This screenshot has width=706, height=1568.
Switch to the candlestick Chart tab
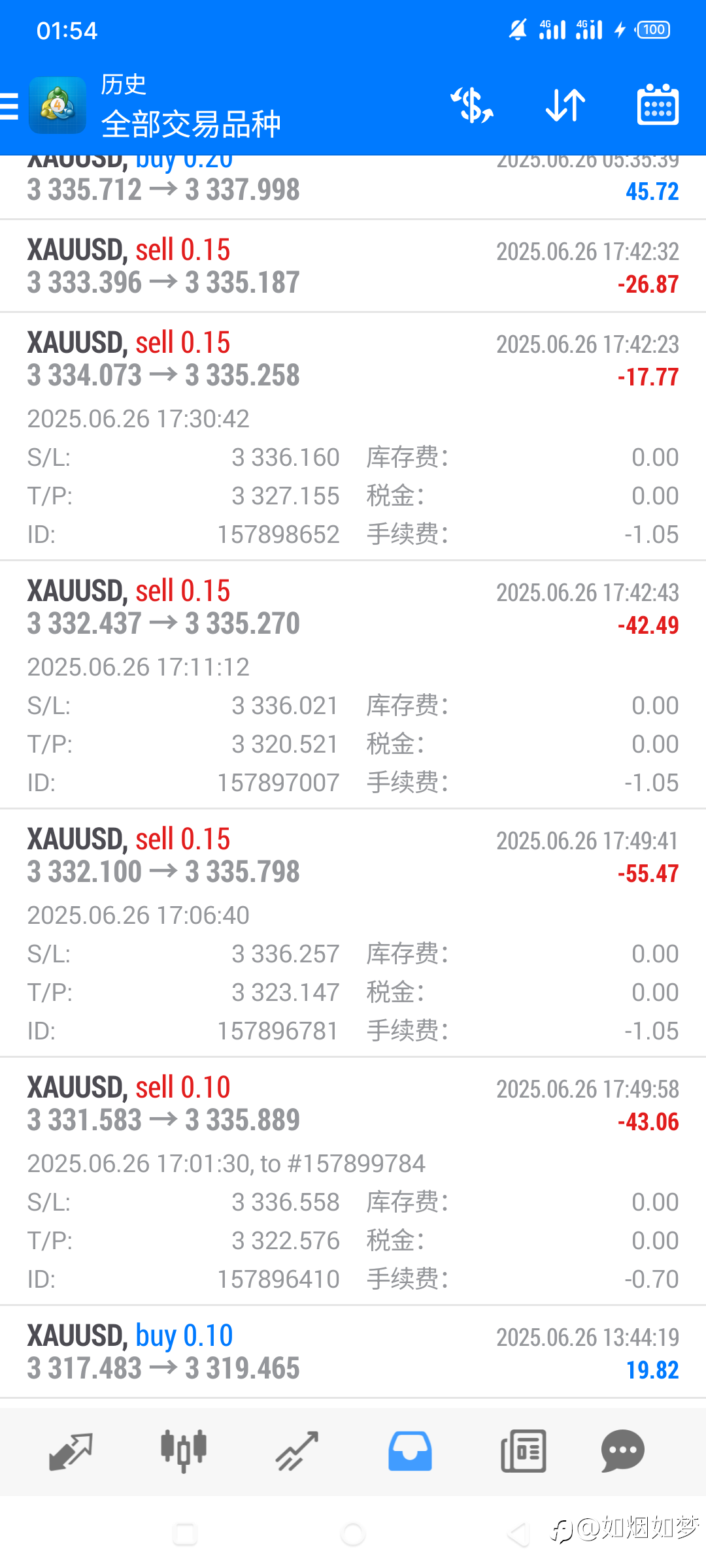(184, 1452)
